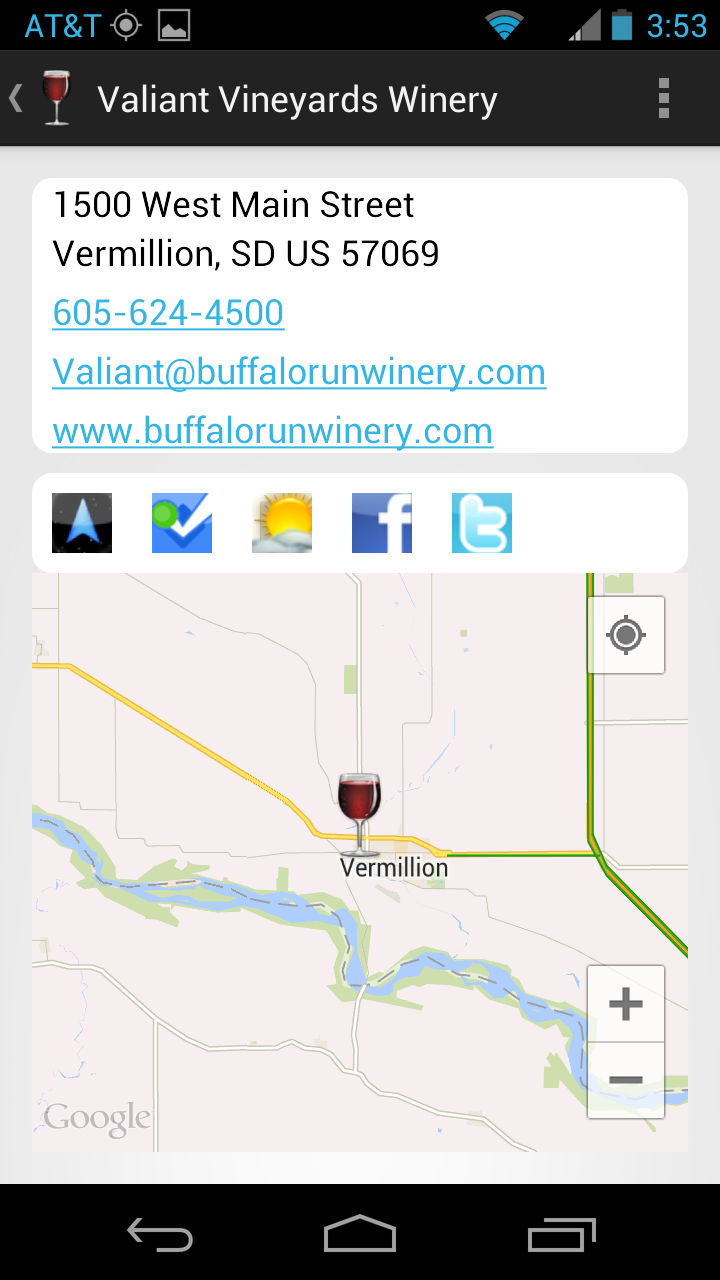Zoom in on the map

click(x=626, y=1004)
